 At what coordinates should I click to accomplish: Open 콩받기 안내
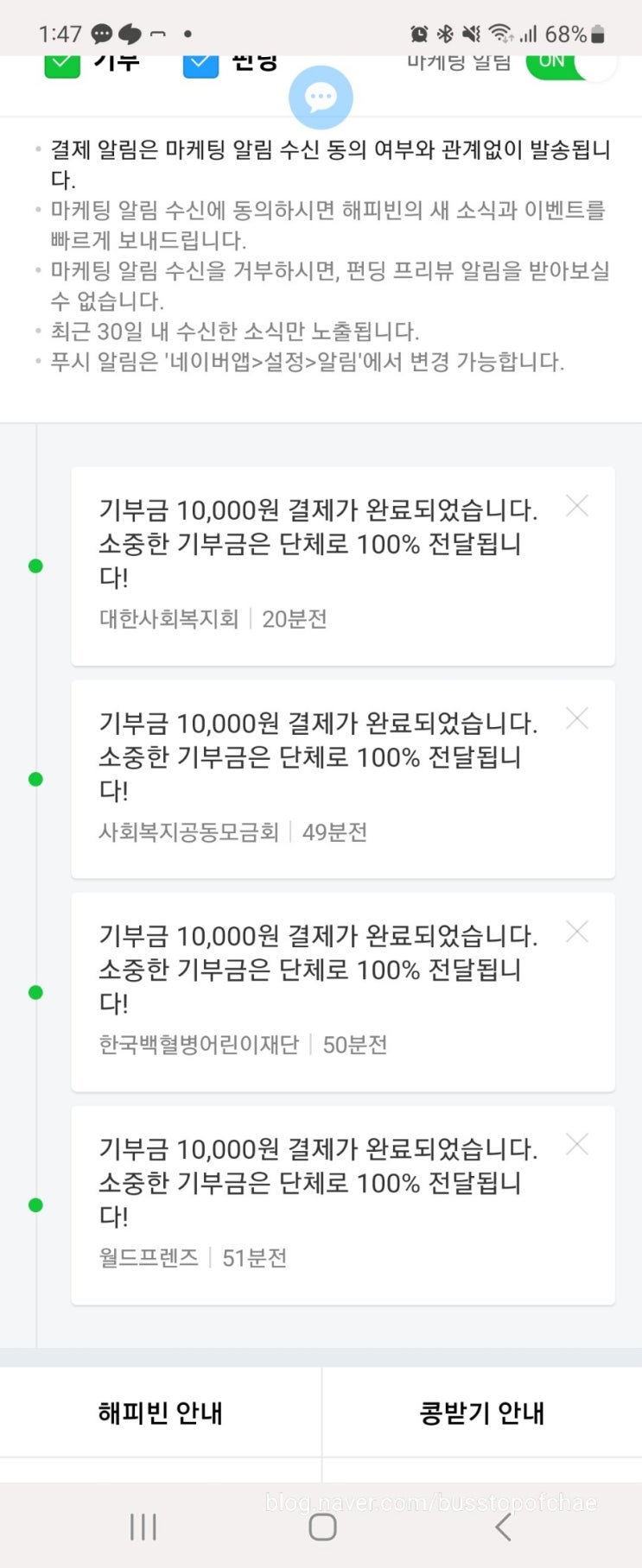(x=482, y=1413)
